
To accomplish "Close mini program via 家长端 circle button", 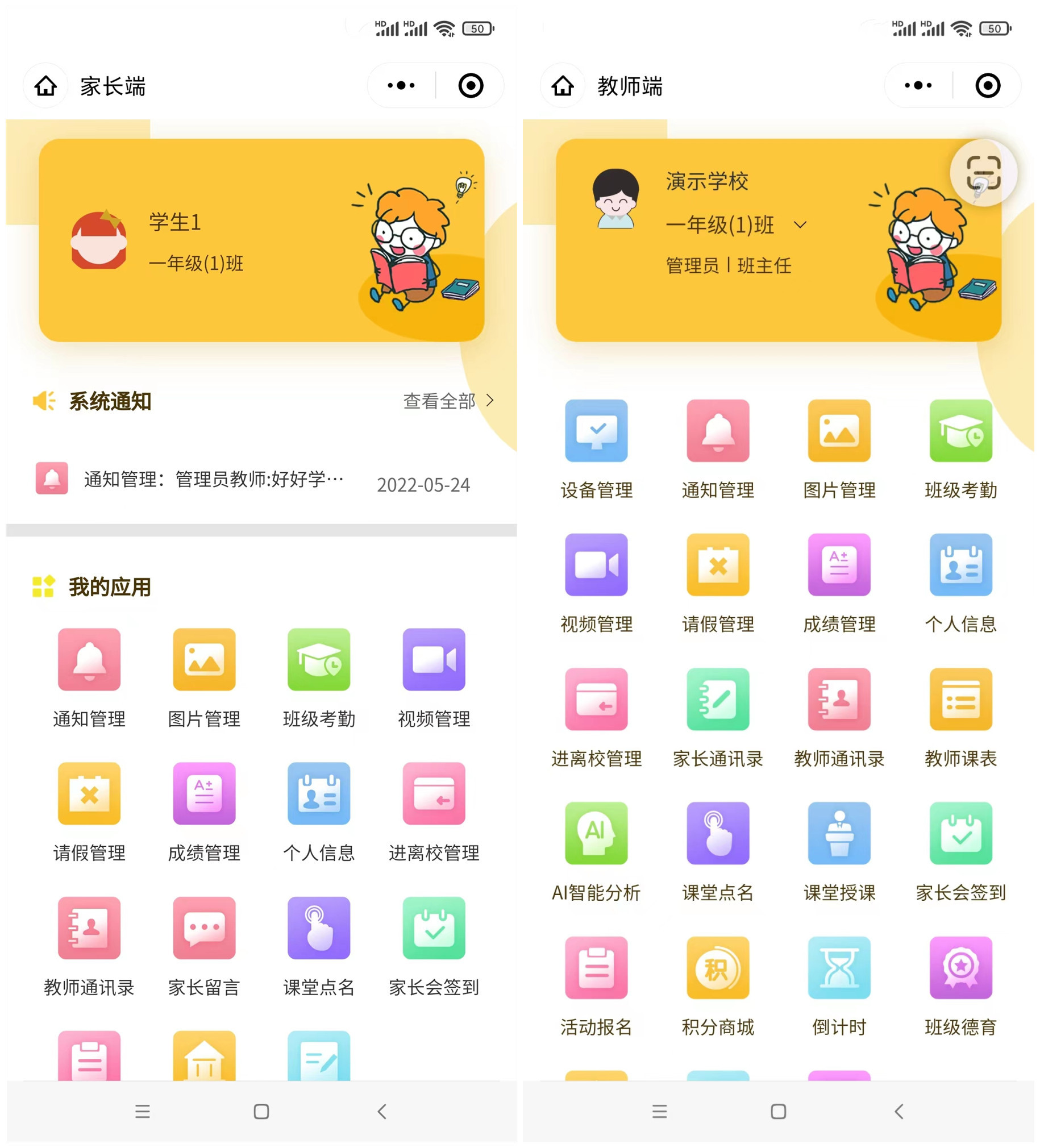I will (x=471, y=86).
